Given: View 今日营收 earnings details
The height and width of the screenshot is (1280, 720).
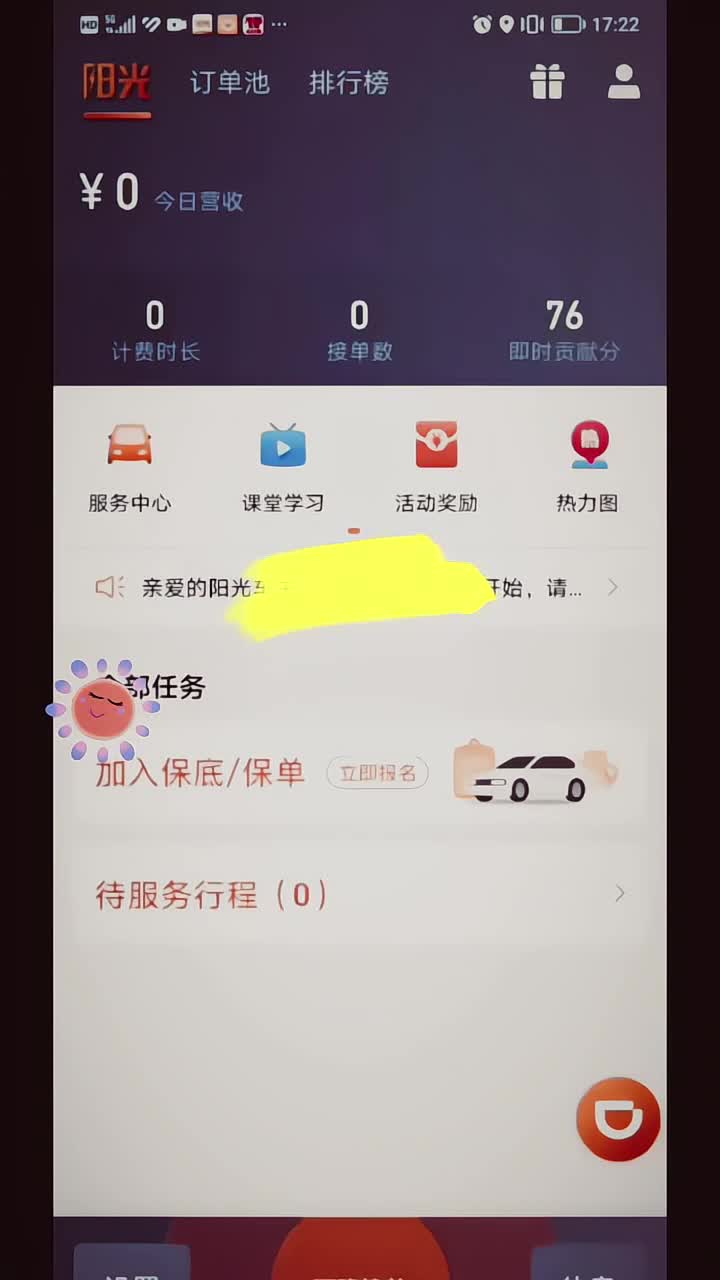Looking at the screenshot, I should [198, 201].
